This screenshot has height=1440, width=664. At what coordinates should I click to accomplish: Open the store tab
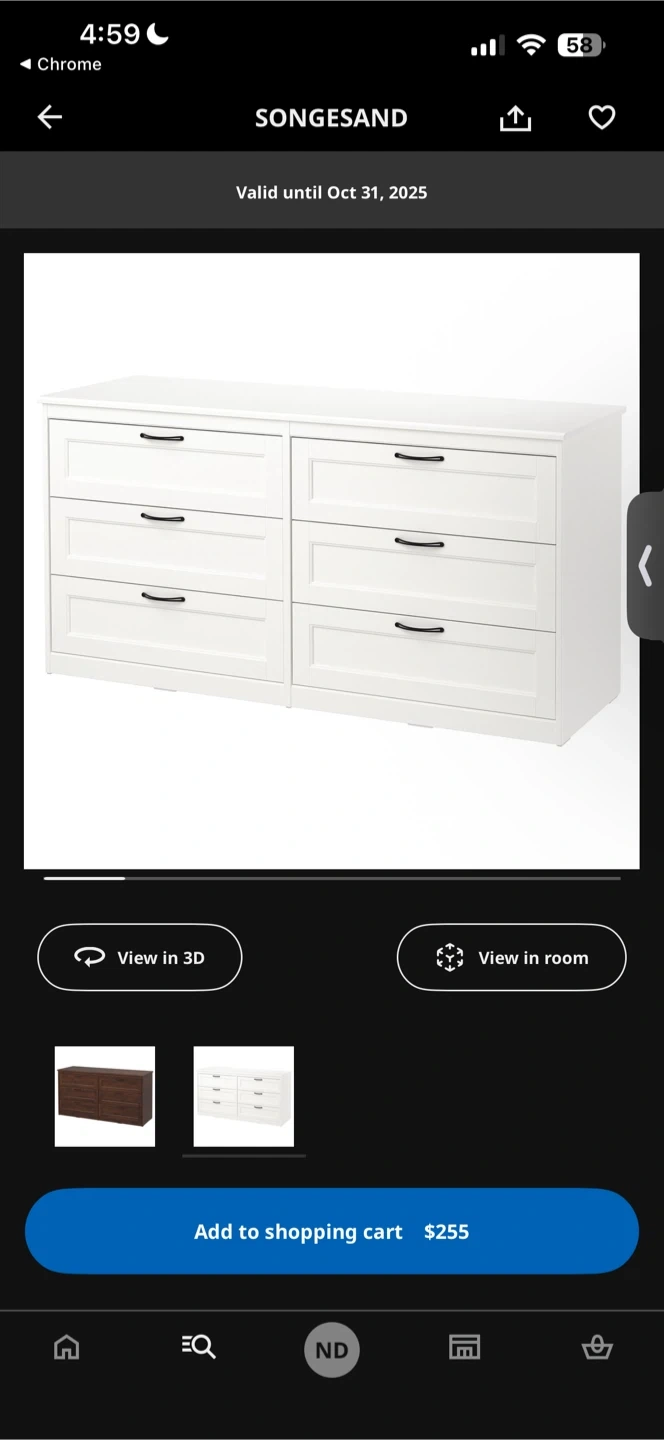pyautogui.click(x=464, y=1348)
